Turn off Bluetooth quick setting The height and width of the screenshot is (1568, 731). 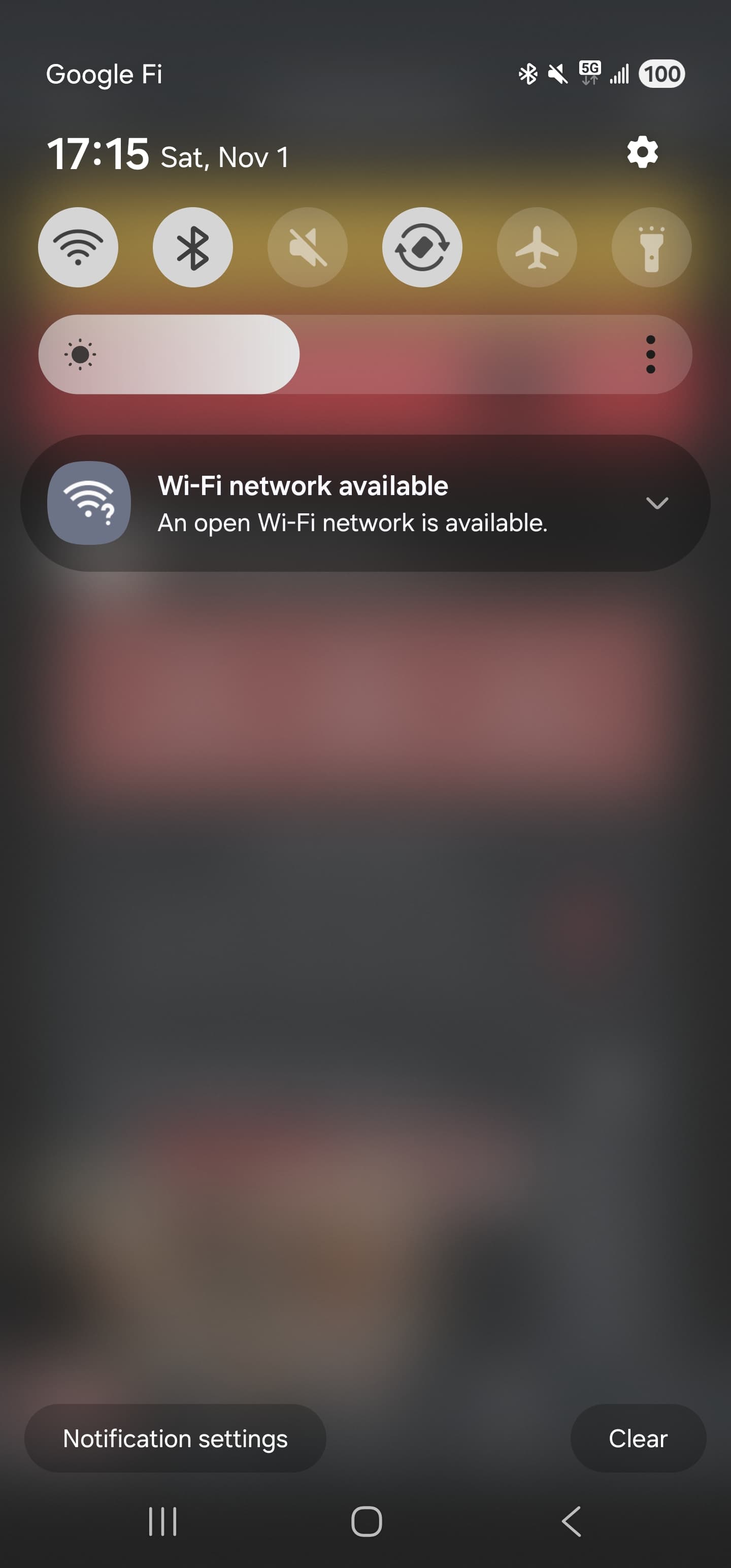(192, 247)
